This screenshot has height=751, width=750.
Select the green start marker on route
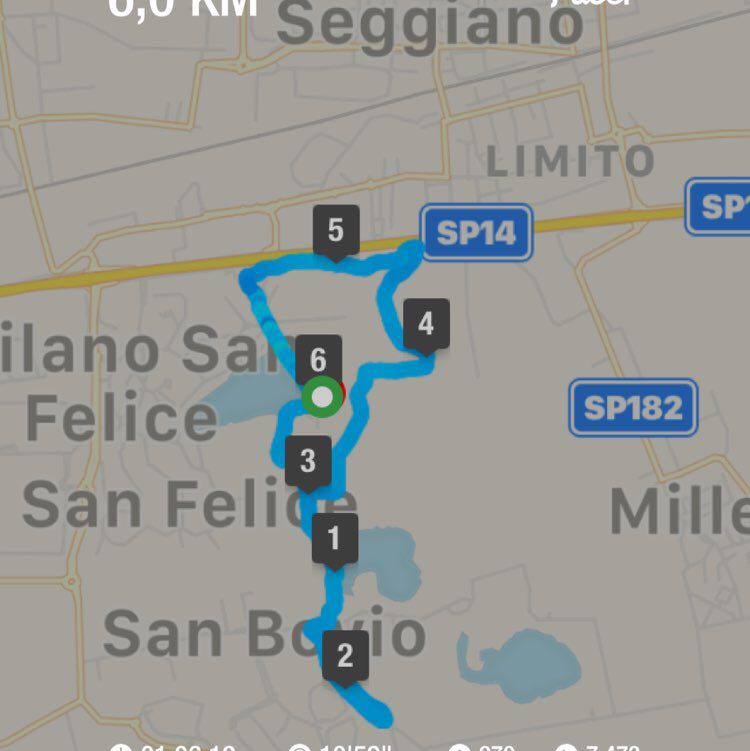320,398
